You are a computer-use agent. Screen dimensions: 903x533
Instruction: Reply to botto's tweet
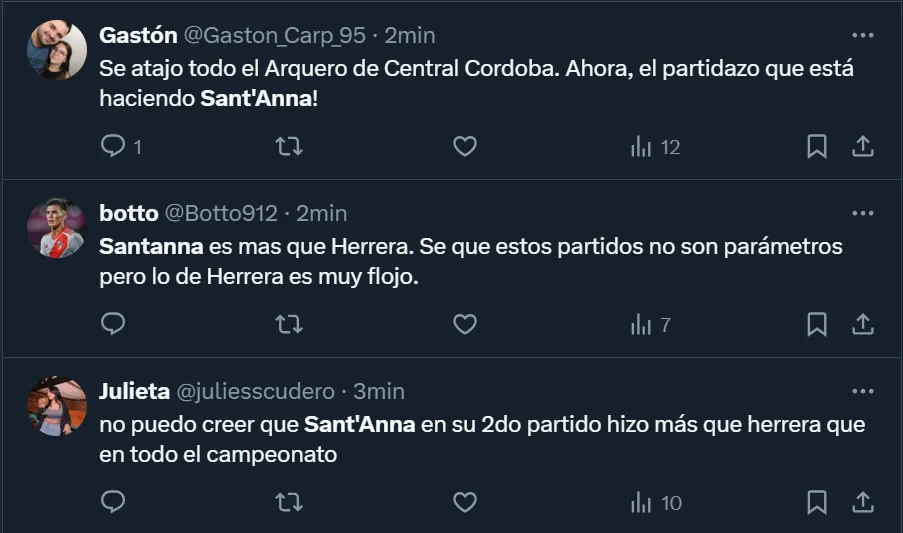click(114, 324)
